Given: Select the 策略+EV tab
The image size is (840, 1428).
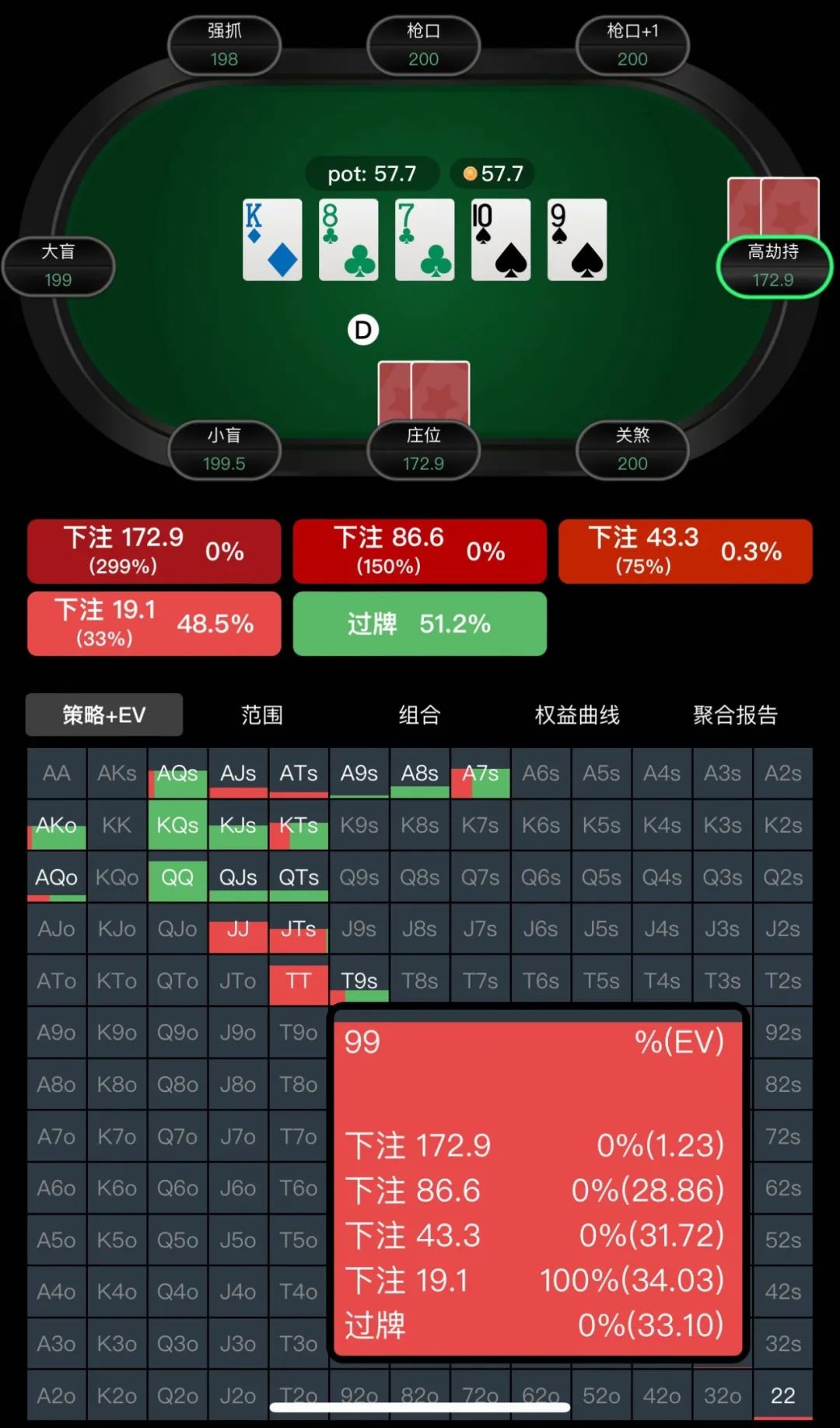Looking at the screenshot, I should pos(104,714).
